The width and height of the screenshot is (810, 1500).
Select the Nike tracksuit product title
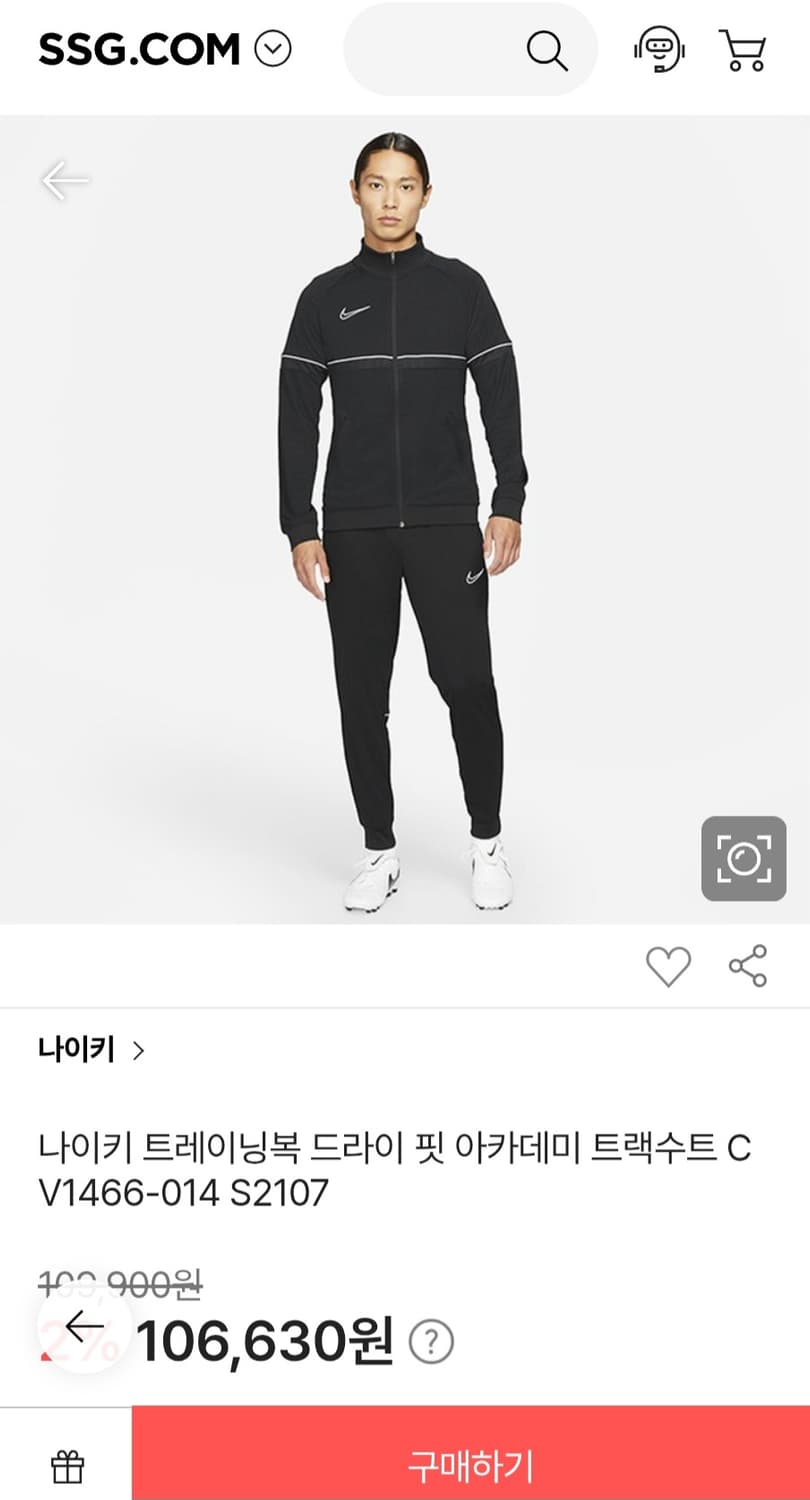pos(398,1168)
